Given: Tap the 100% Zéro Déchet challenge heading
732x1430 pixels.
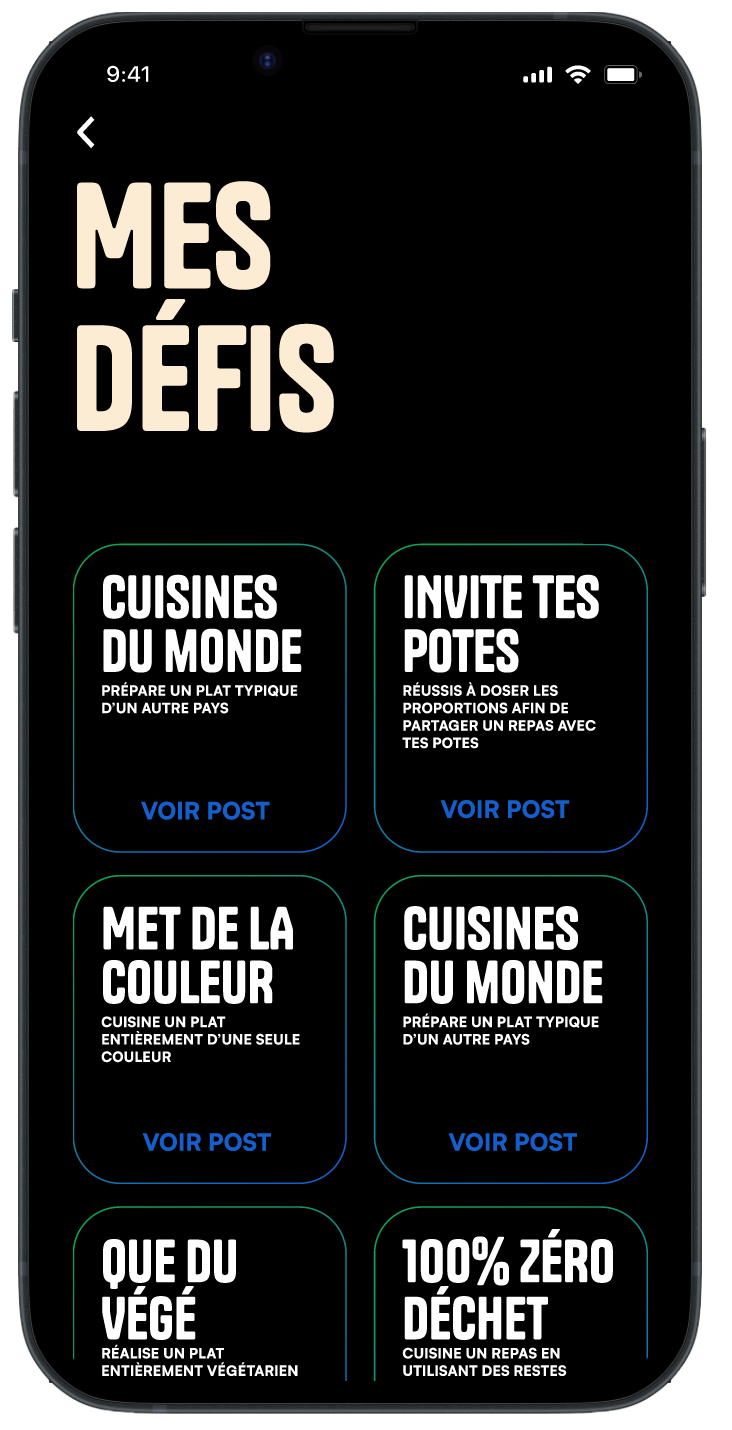Looking at the screenshot, I should pyautogui.click(x=507, y=1290).
